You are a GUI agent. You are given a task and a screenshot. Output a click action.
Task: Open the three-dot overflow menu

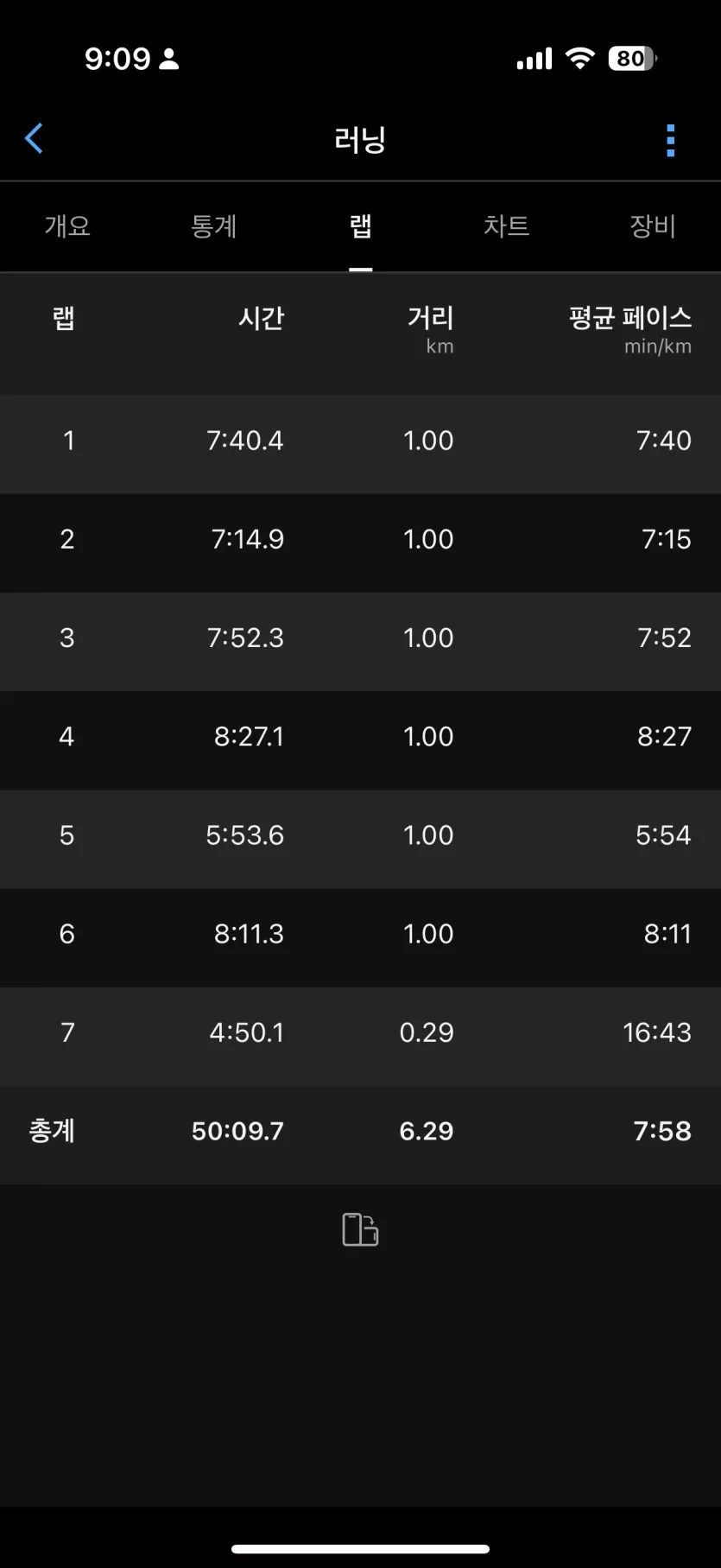[671, 140]
